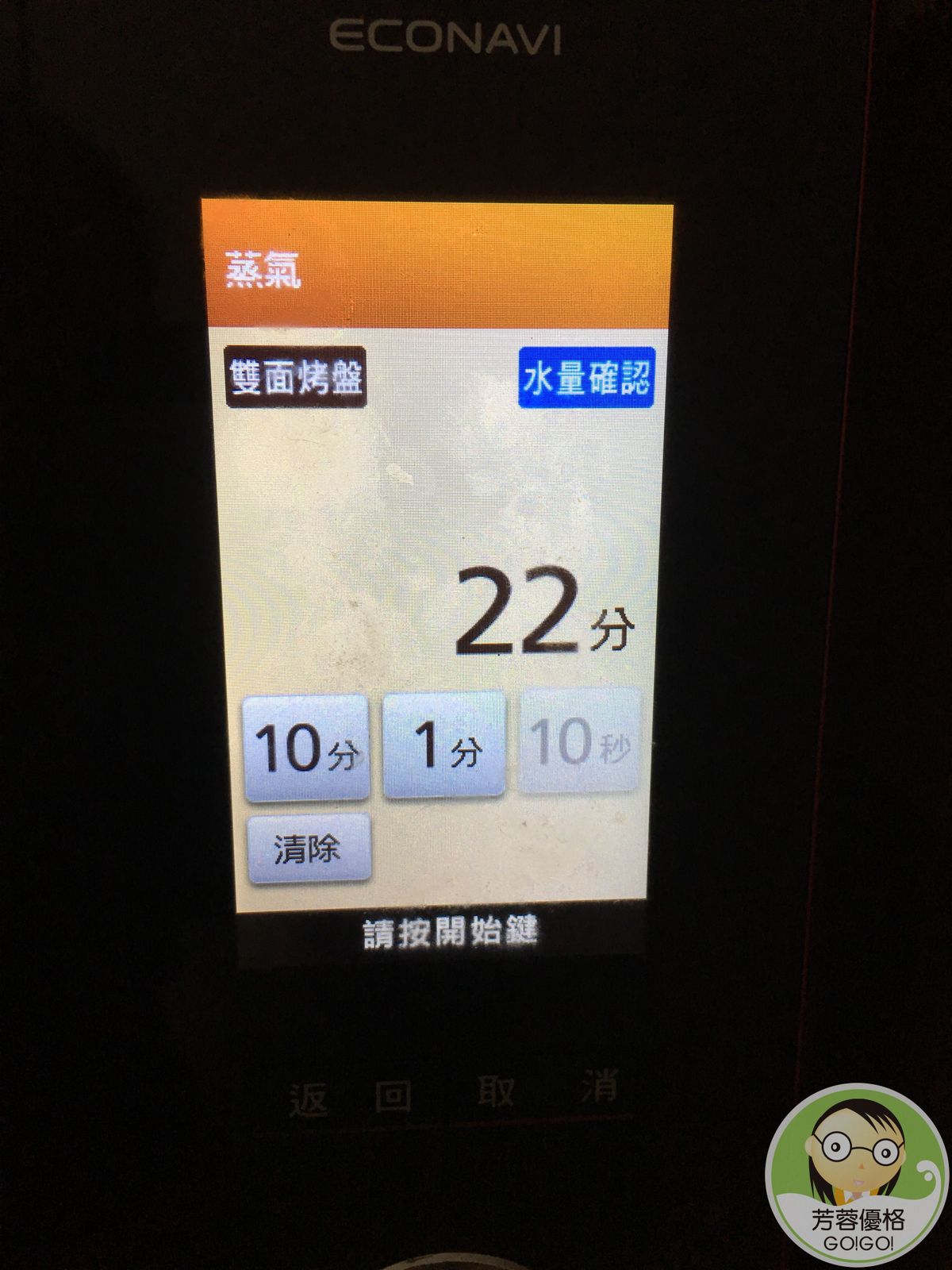This screenshot has height=1270, width=952.
Task: Tap the 10秒 seconds button
Action: point(579,741)
